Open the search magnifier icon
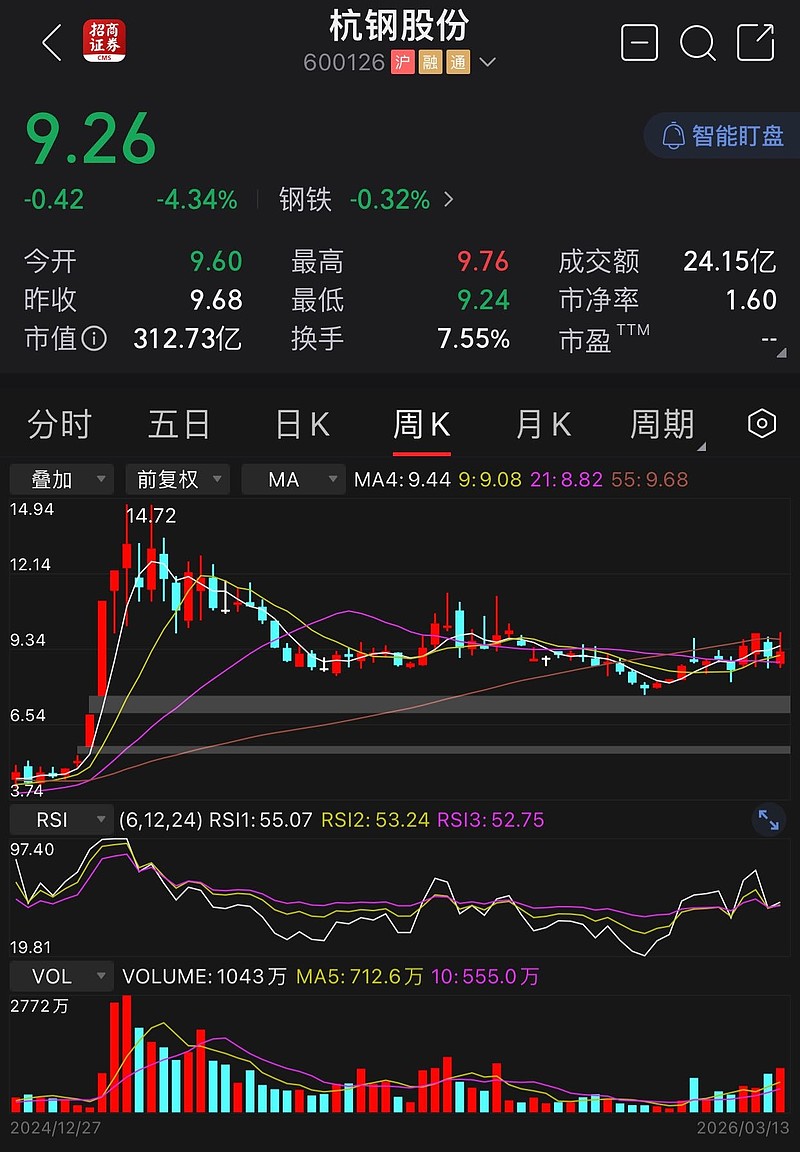 click(698, 44)
